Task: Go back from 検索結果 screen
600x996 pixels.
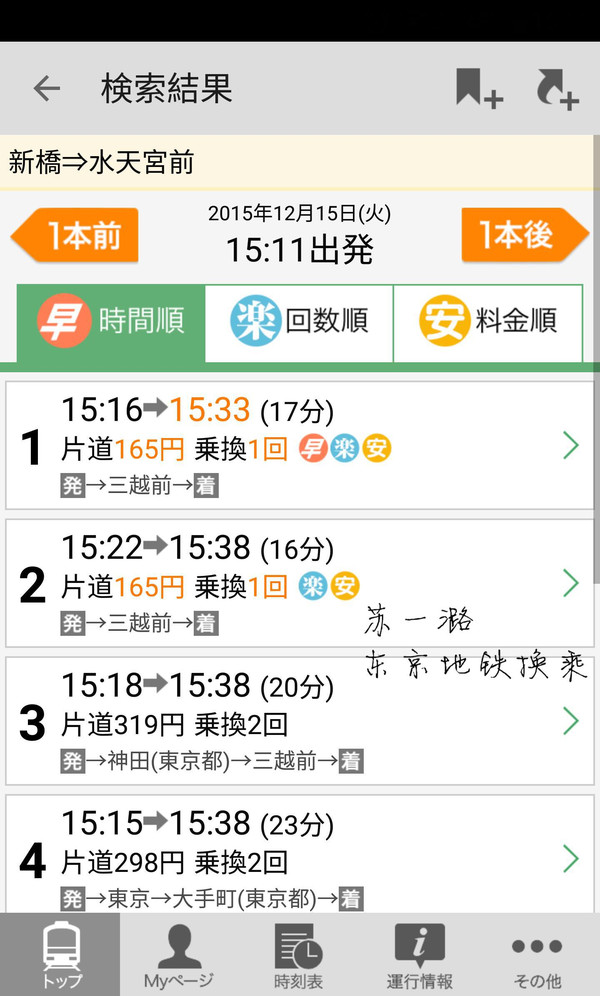Action: (x=47, y=89)
